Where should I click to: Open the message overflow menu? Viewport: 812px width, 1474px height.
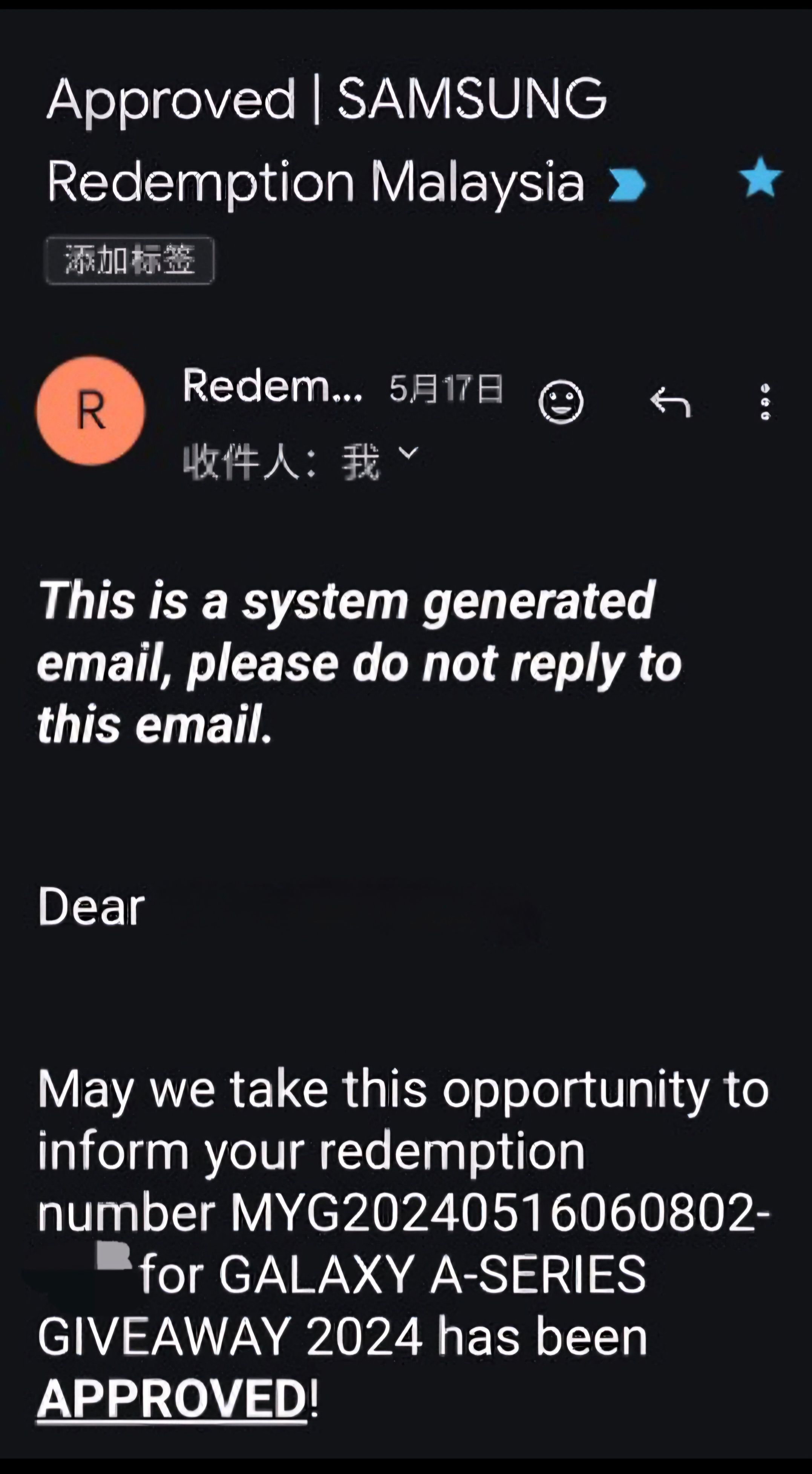tap(765, 402)
